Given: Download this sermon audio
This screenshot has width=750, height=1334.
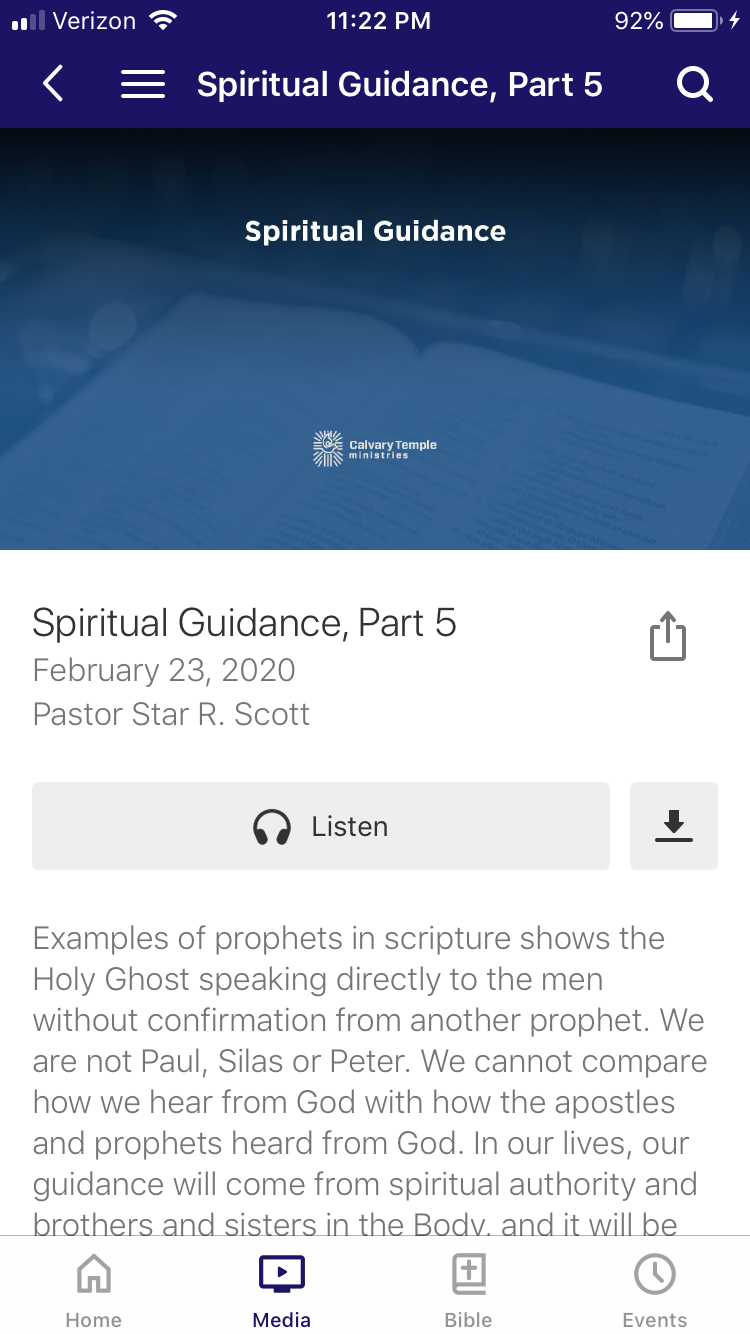Looking at the screenshot, I should [x=674, y=826].
